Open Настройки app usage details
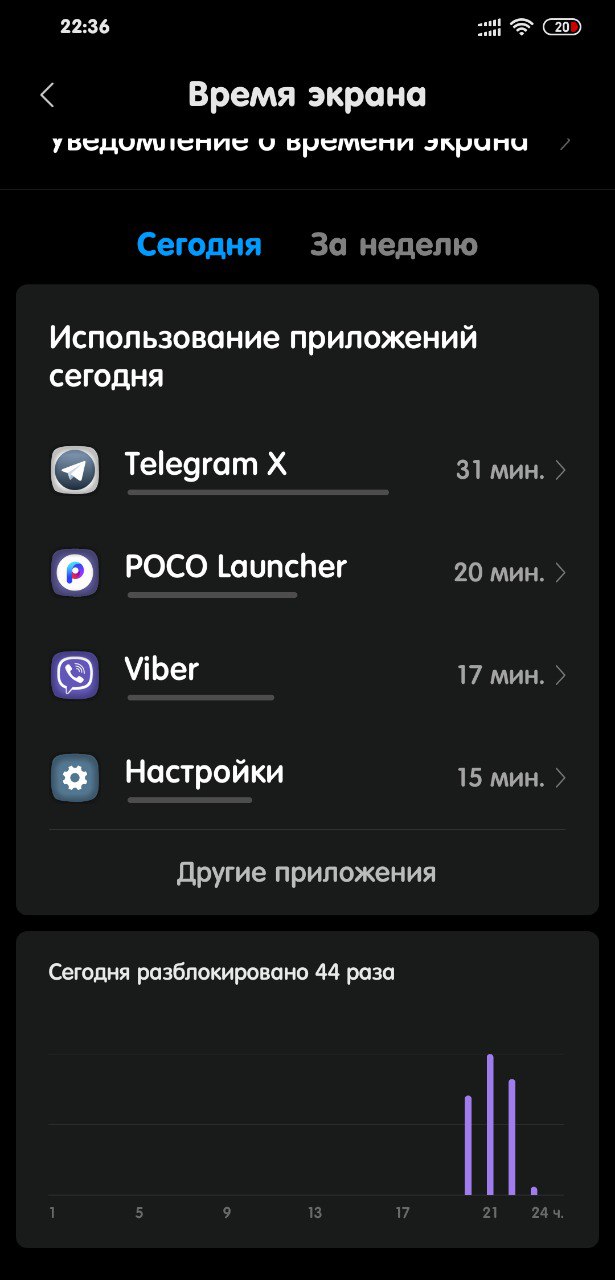Image resolution: width=615 pixels, height=1280 pixels. point(307,777)
